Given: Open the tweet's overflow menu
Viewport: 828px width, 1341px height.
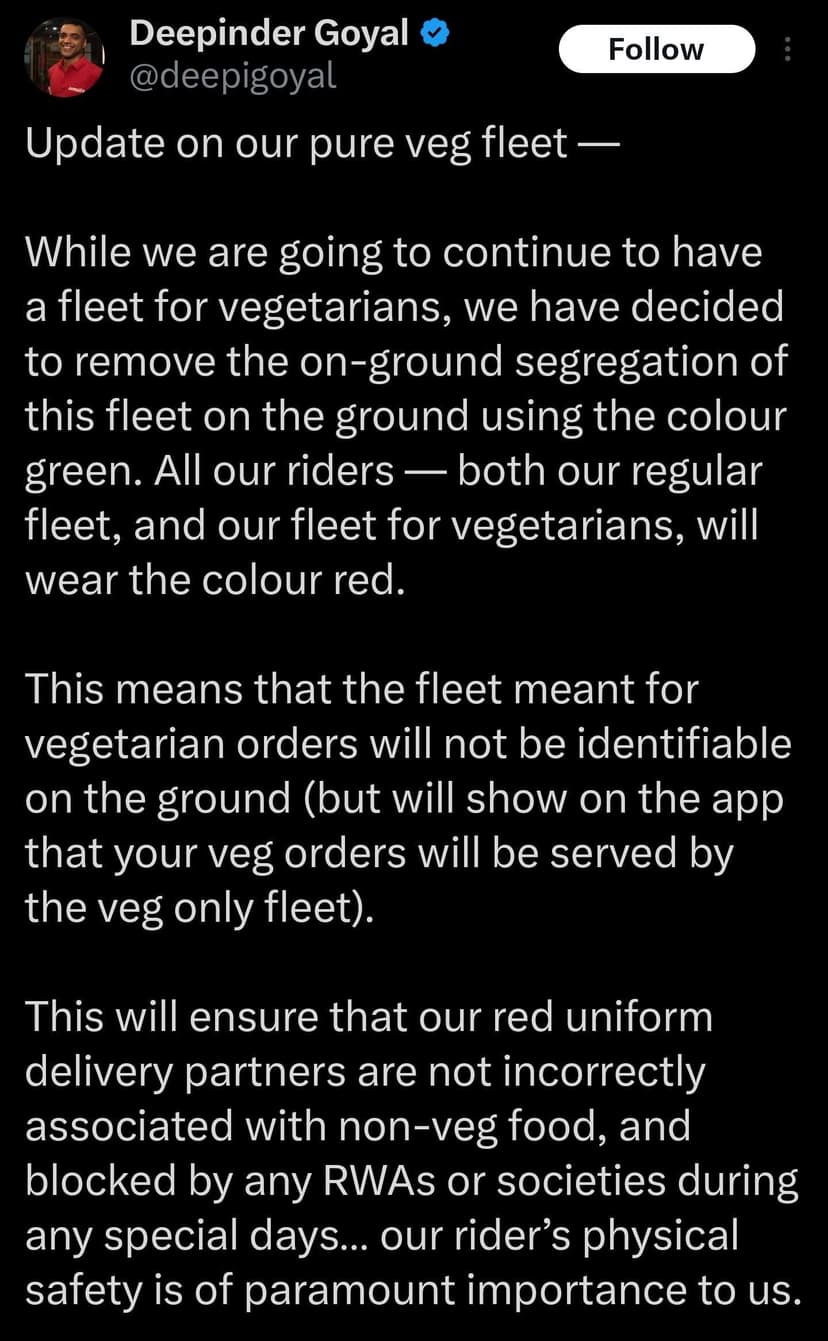Looking at the screenshot, I should (787, 49).
